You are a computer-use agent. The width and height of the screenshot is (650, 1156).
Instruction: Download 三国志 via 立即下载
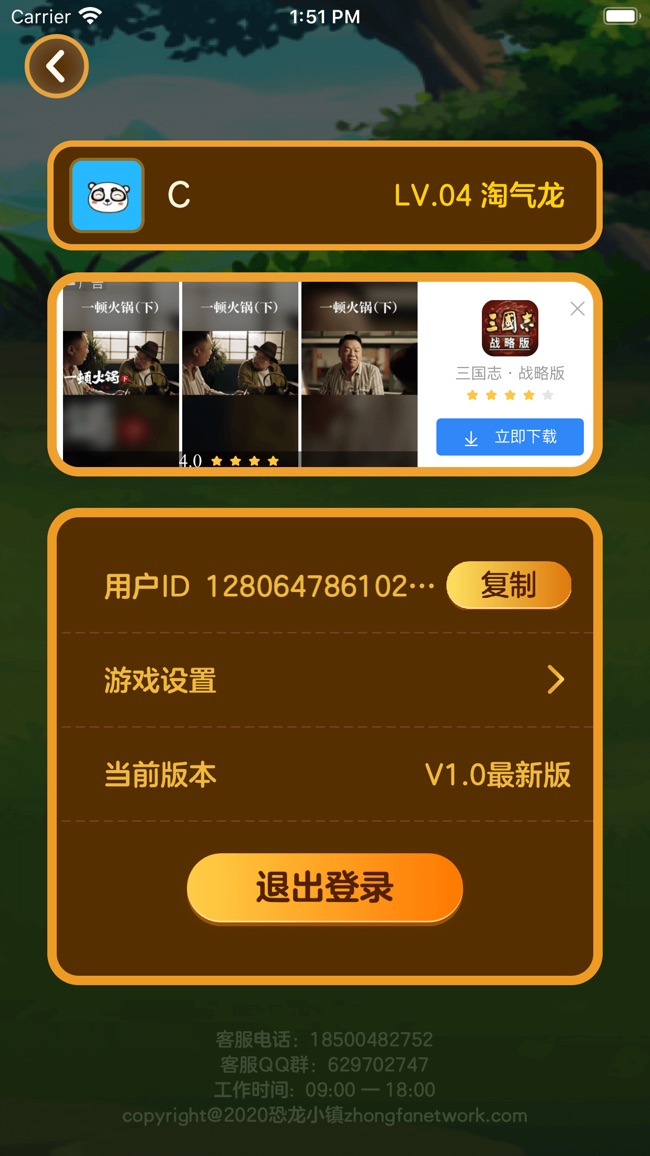click(x=509, y=437)
